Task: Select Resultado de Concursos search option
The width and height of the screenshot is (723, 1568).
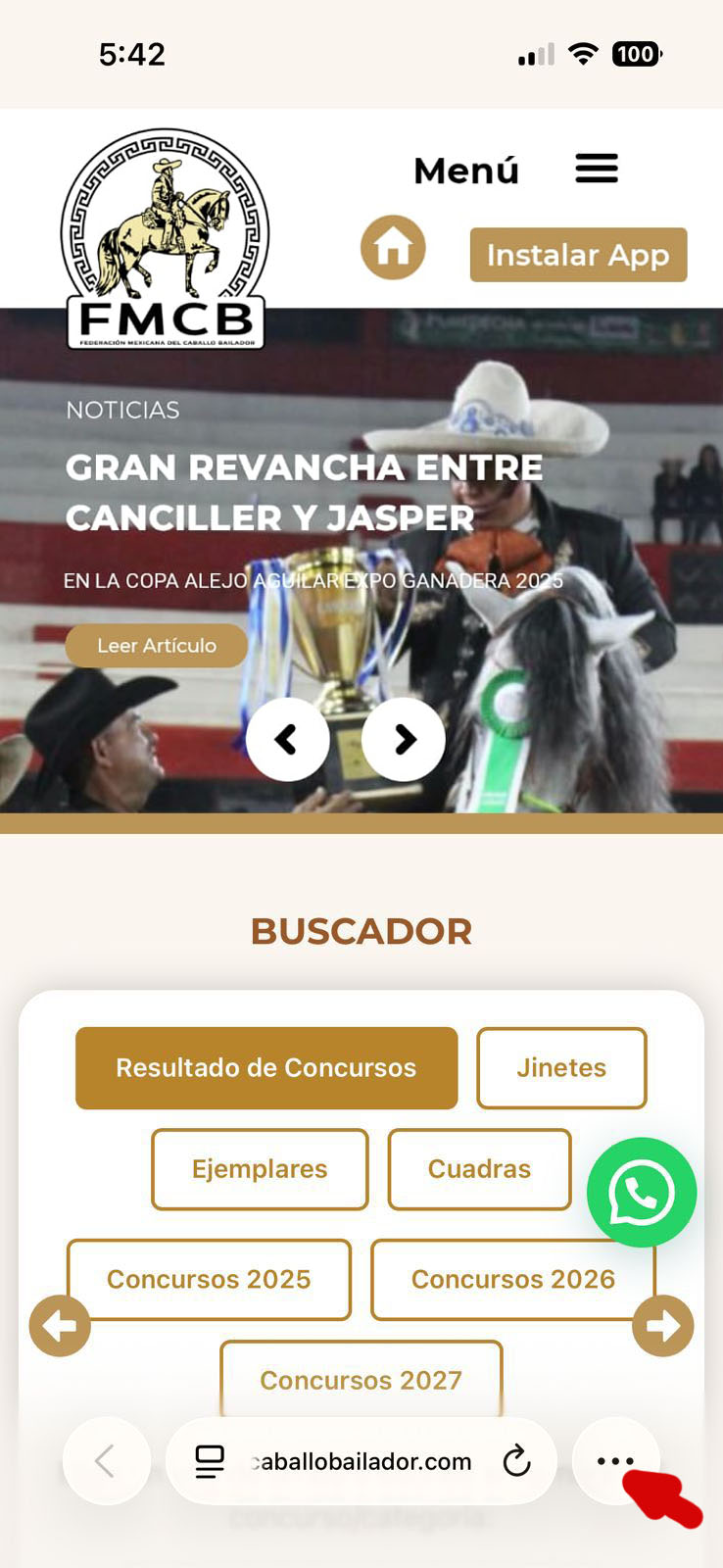Action: (x=266, y=1068)
